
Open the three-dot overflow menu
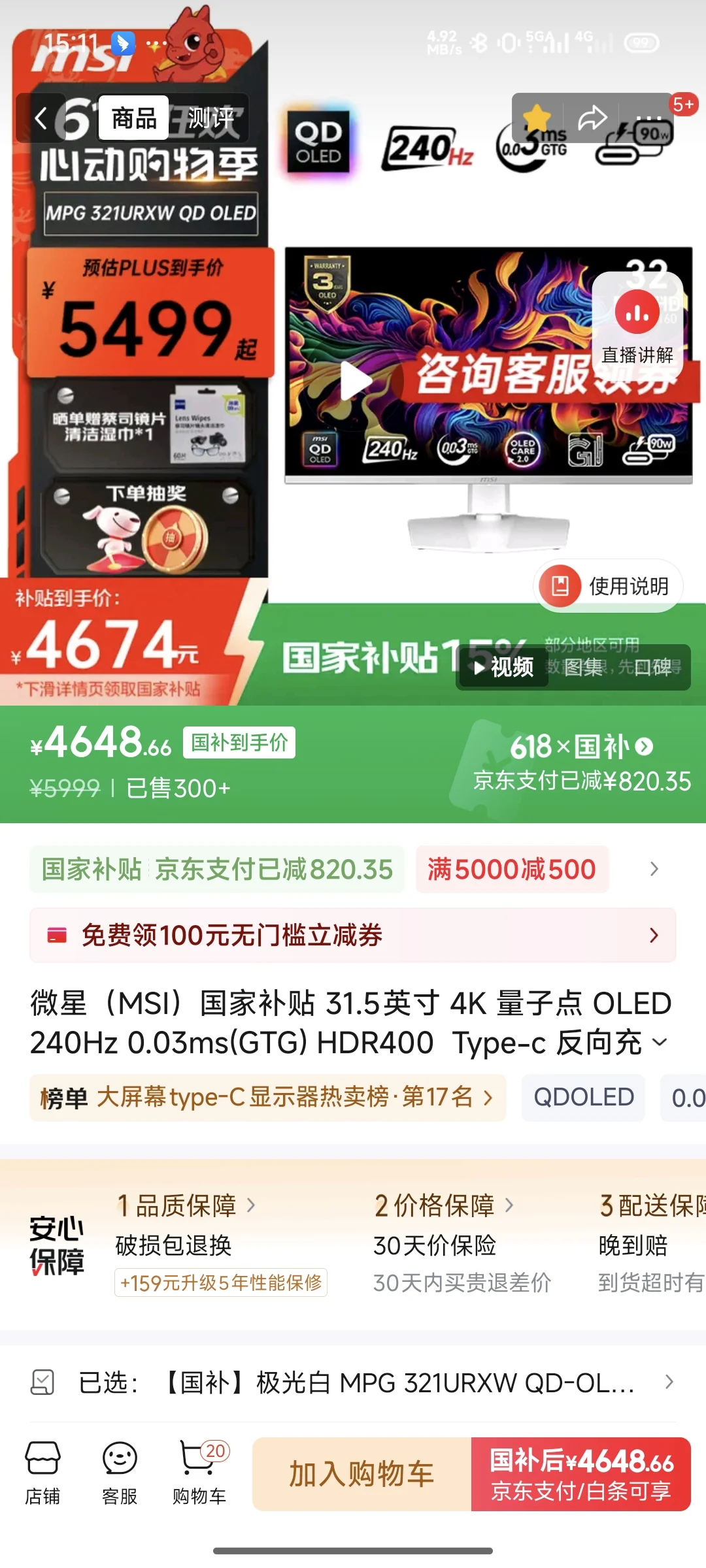point(648,118)
